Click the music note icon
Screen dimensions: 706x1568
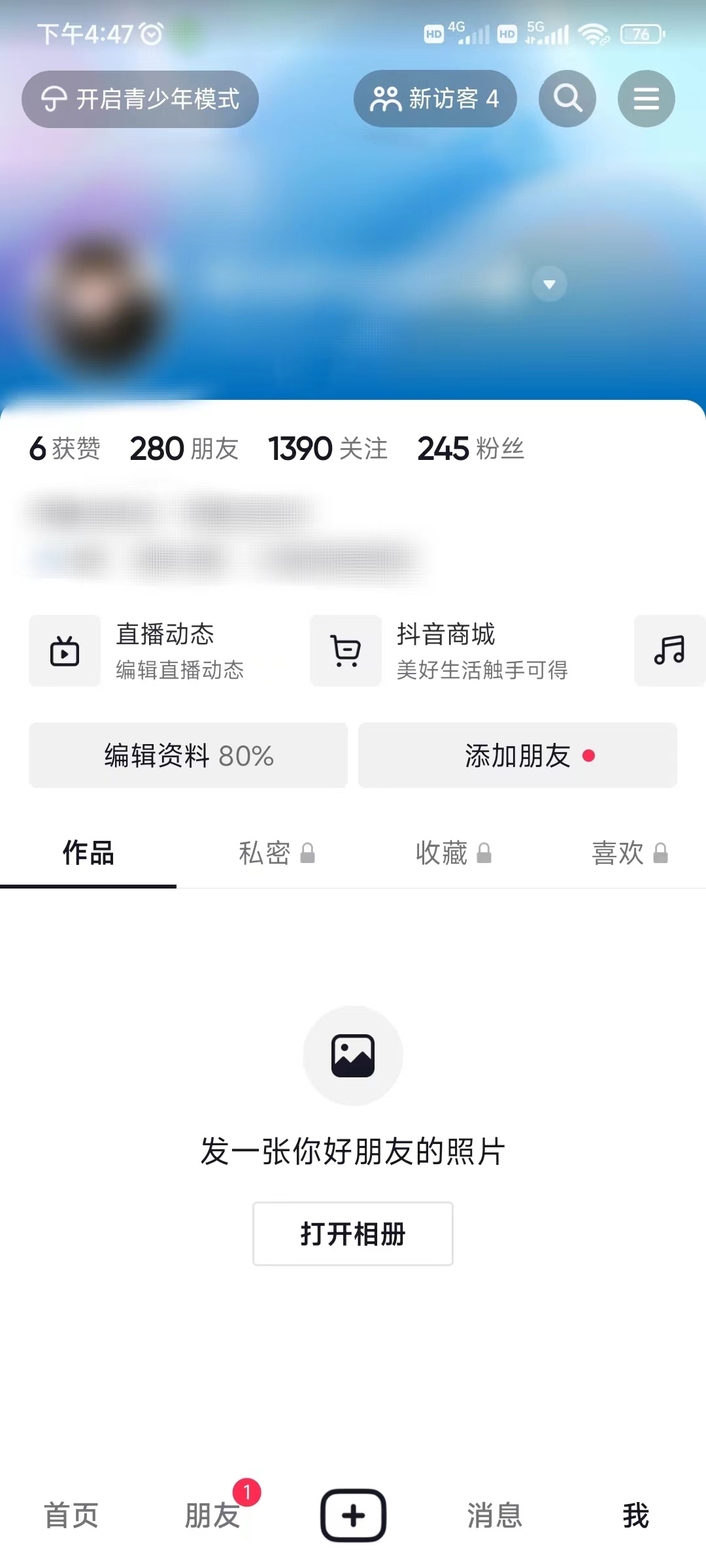[x=669, y=651]
